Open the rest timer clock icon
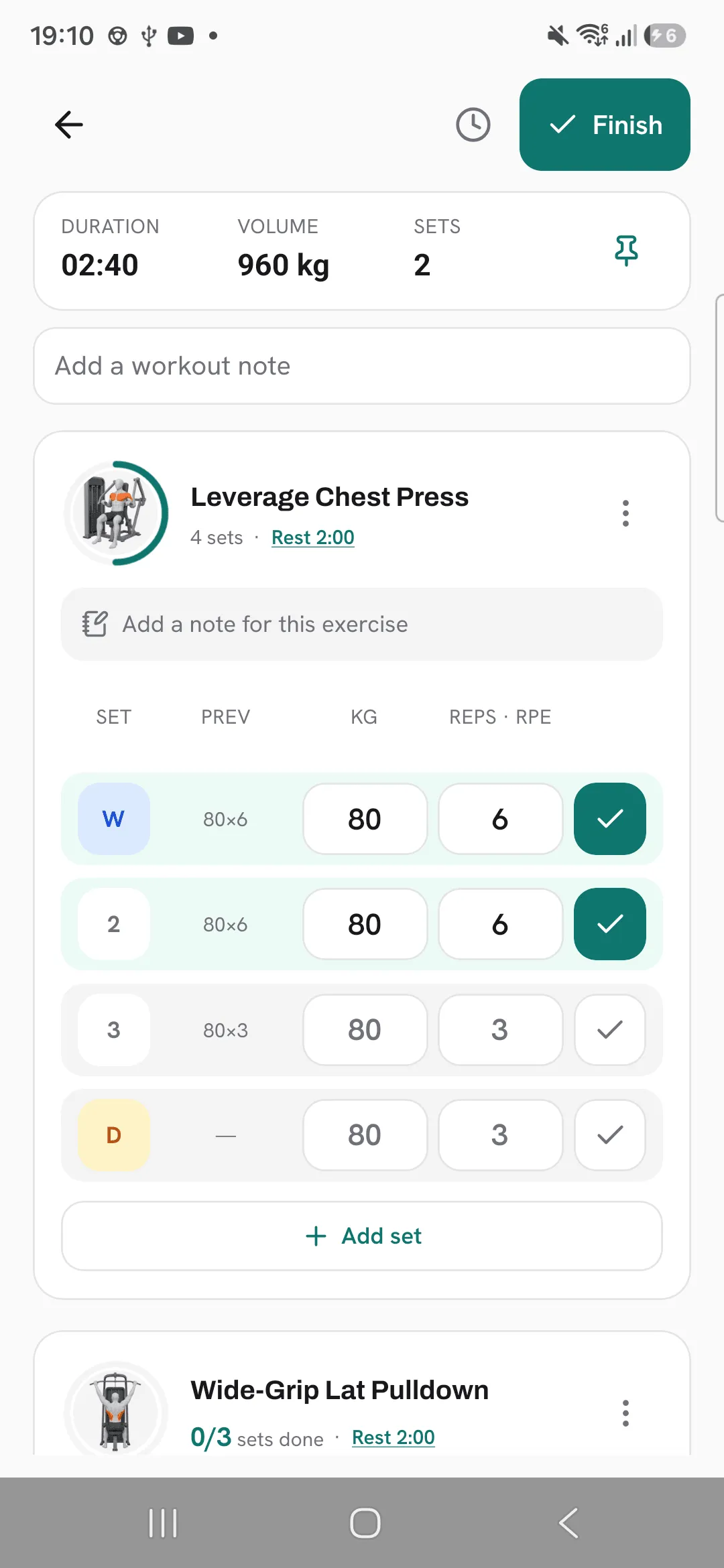 coord(473,125)
